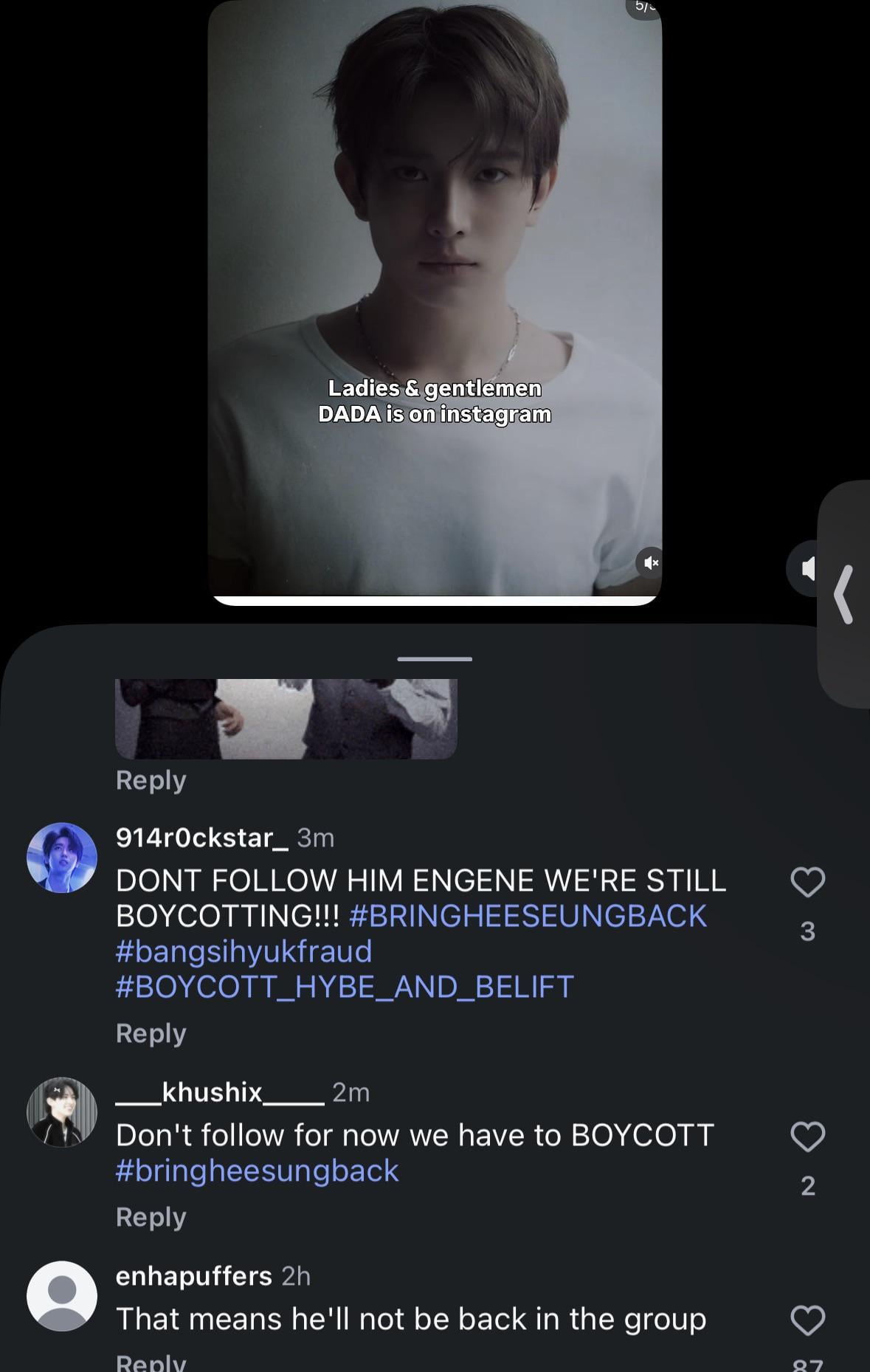The image size is (870, 1372).
Task: Open the side panel arrow handle
Action: click(844, 594)
